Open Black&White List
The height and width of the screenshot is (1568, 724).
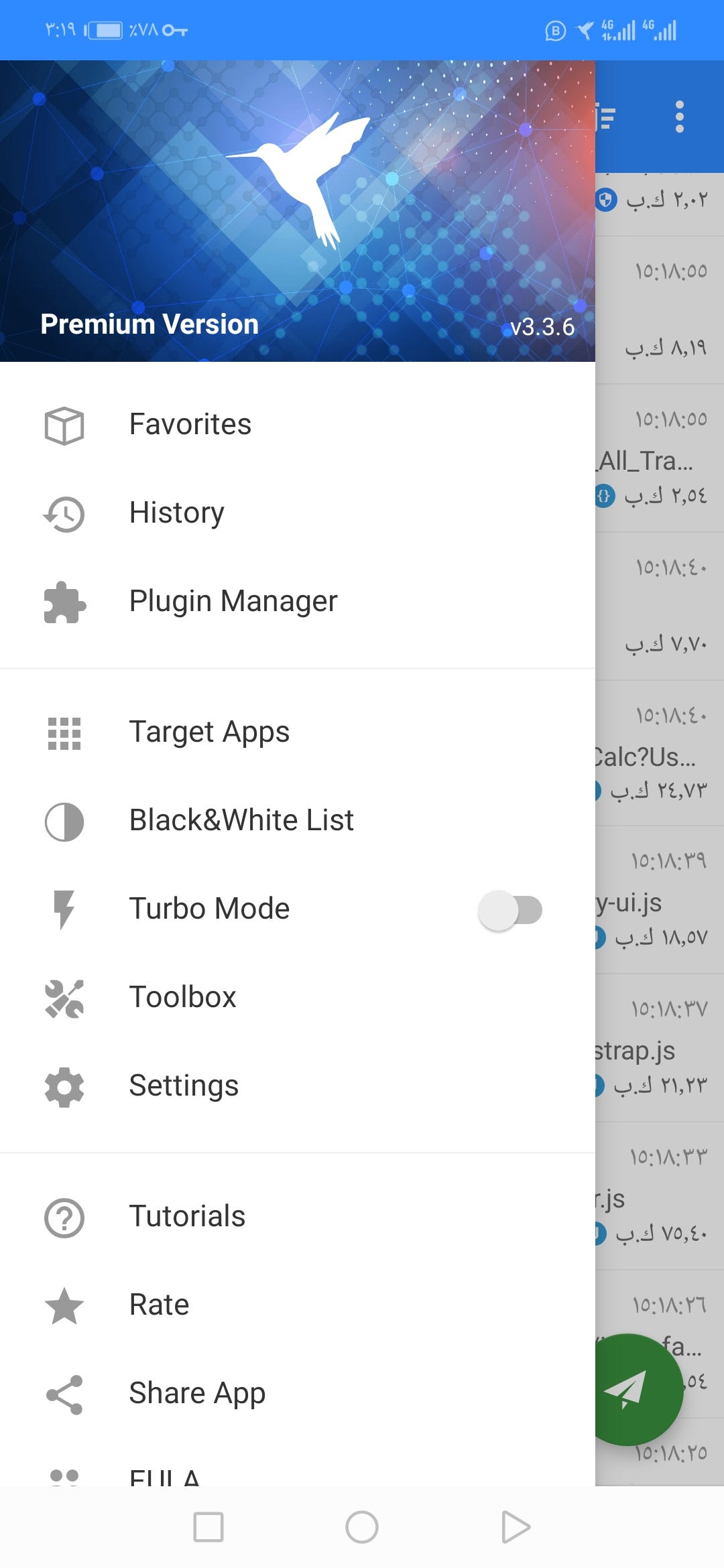(x=241, y=821)
